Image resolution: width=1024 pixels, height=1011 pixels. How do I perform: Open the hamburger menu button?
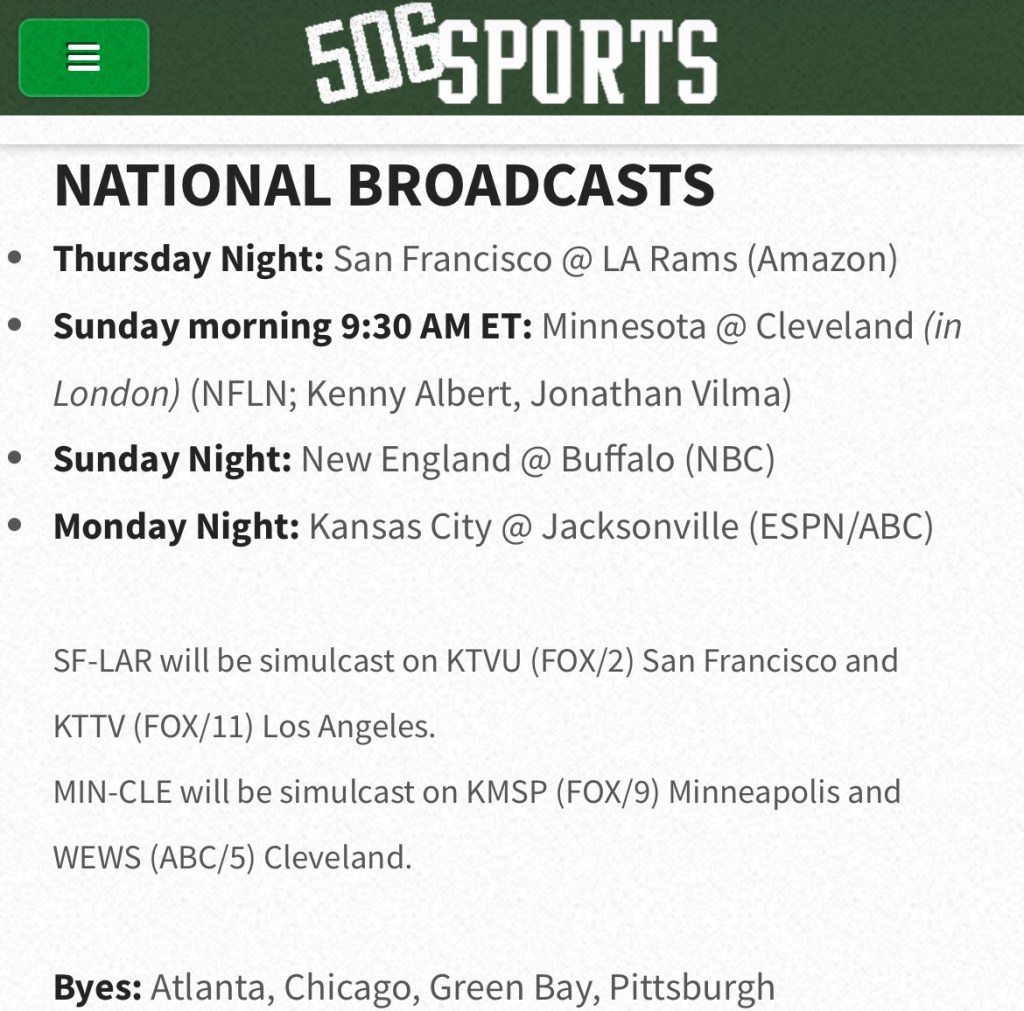click(x=84, y=58)
